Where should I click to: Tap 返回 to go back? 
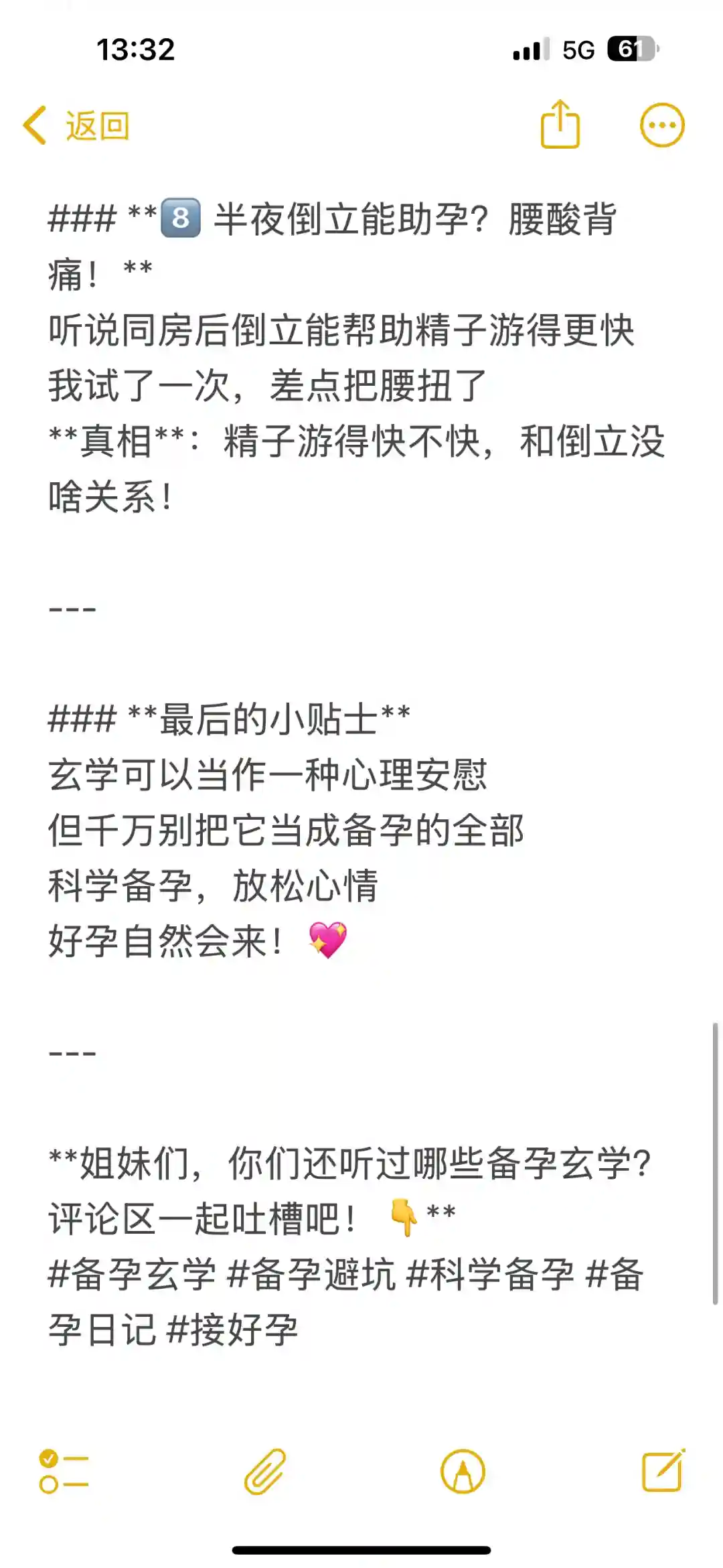click(x=77, y=125)
